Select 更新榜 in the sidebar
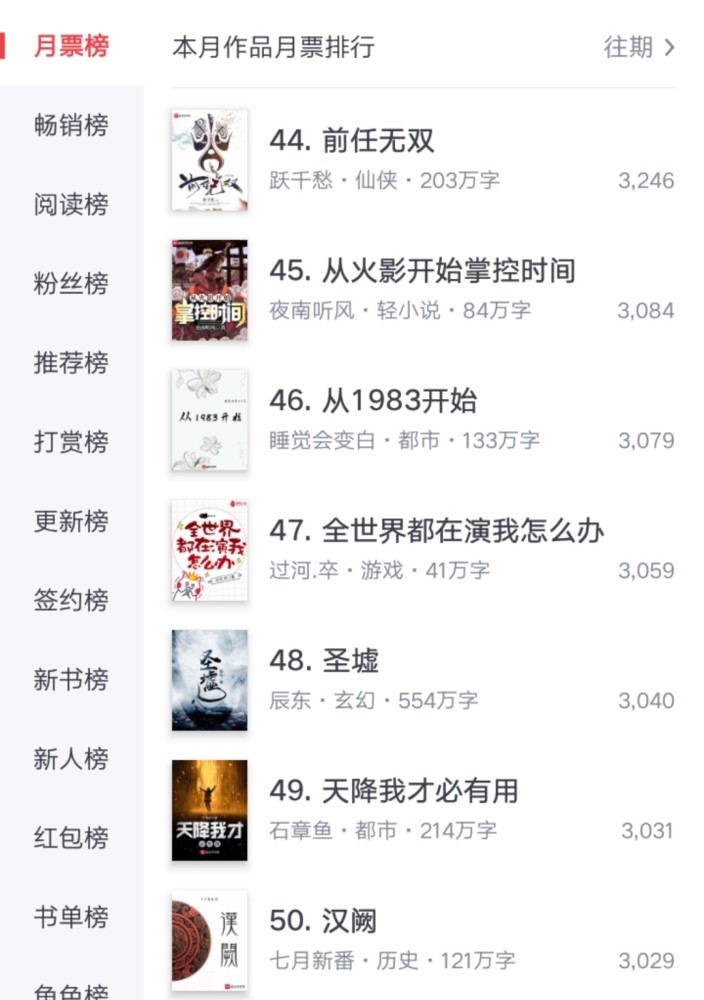This screenshot has height=1000, width=704. click(x=71, y=521)
